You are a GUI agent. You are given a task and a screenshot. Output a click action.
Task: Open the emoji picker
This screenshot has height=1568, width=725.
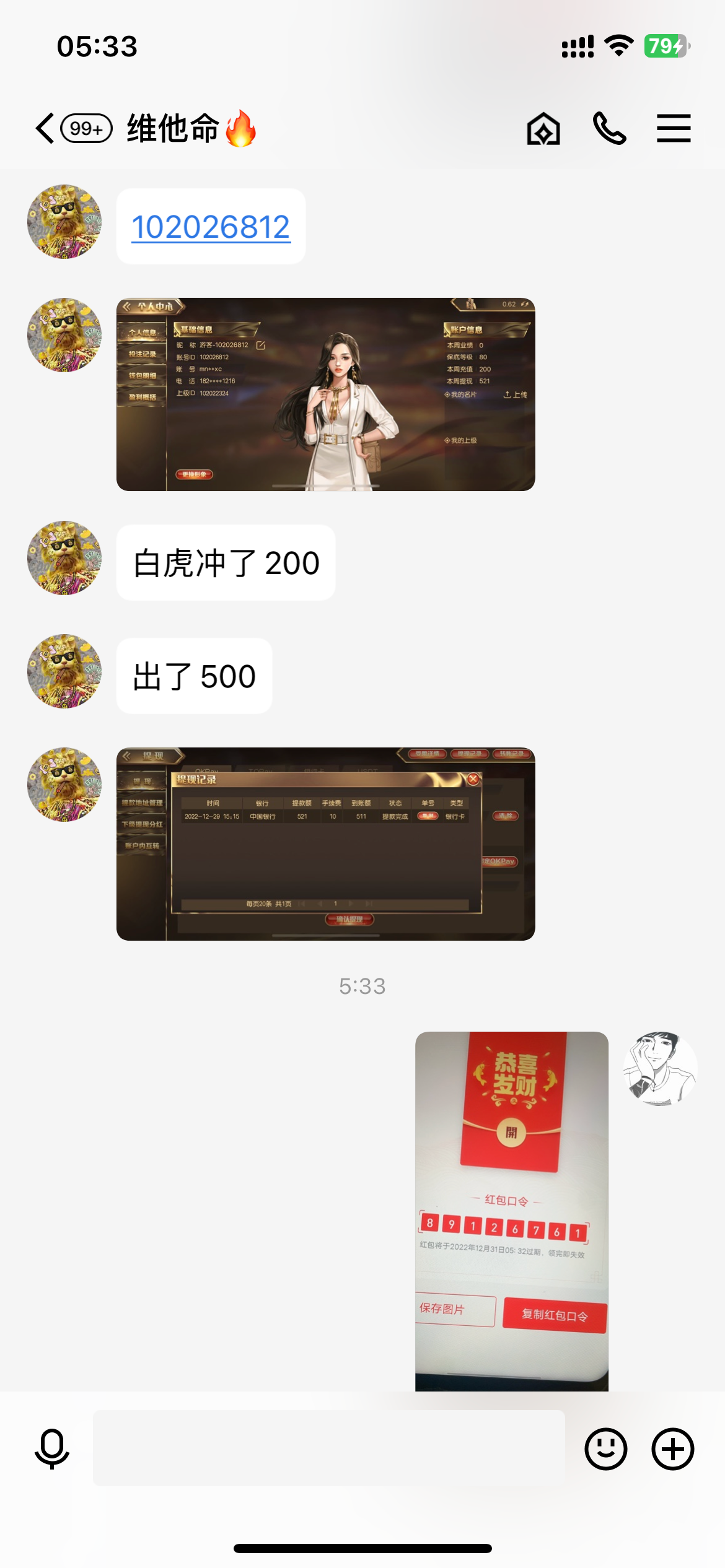[x=605, y=1448]
